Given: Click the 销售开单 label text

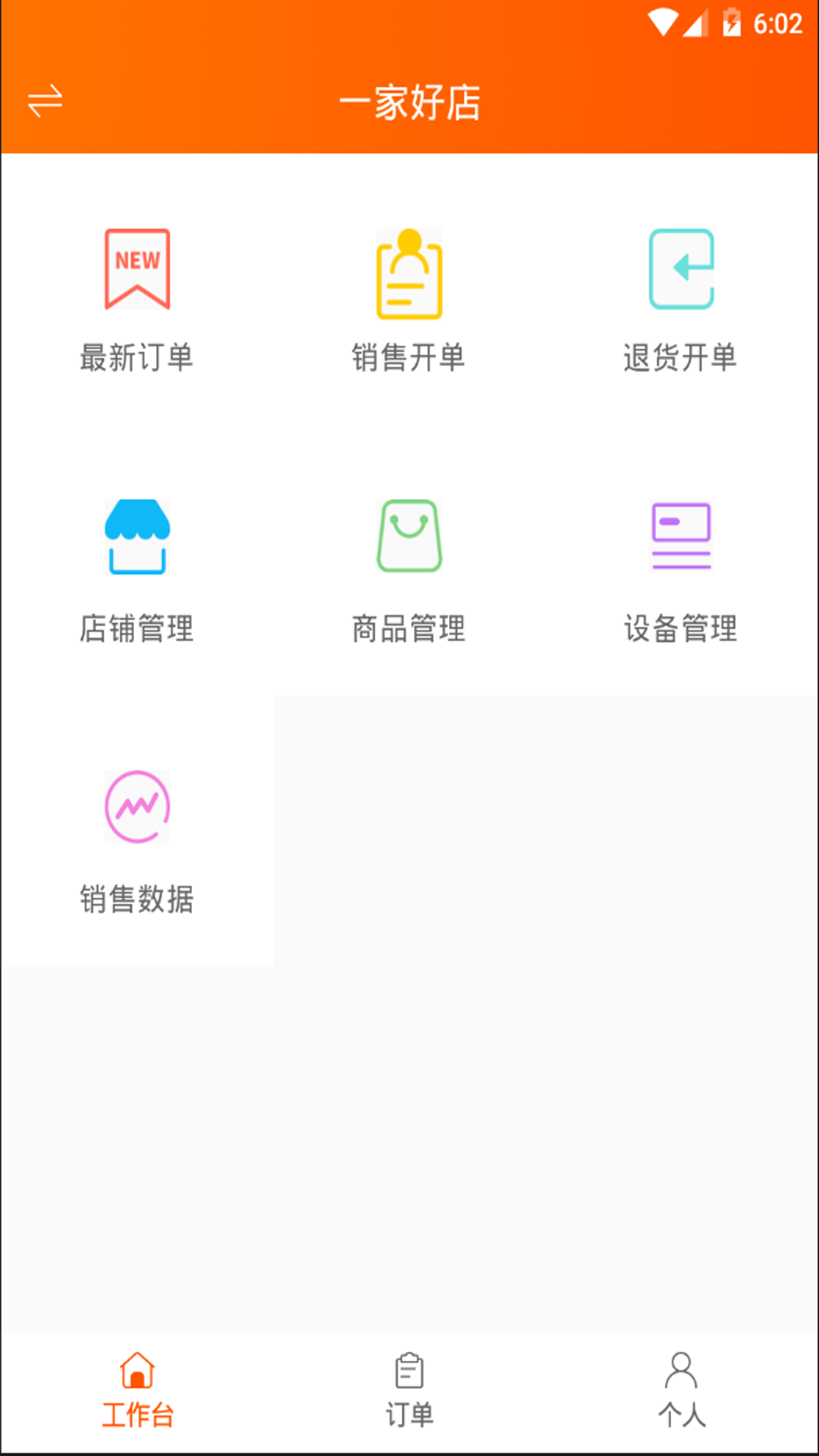Looking at the screenshot, I should pyautogui.click(x=409, y=356).
